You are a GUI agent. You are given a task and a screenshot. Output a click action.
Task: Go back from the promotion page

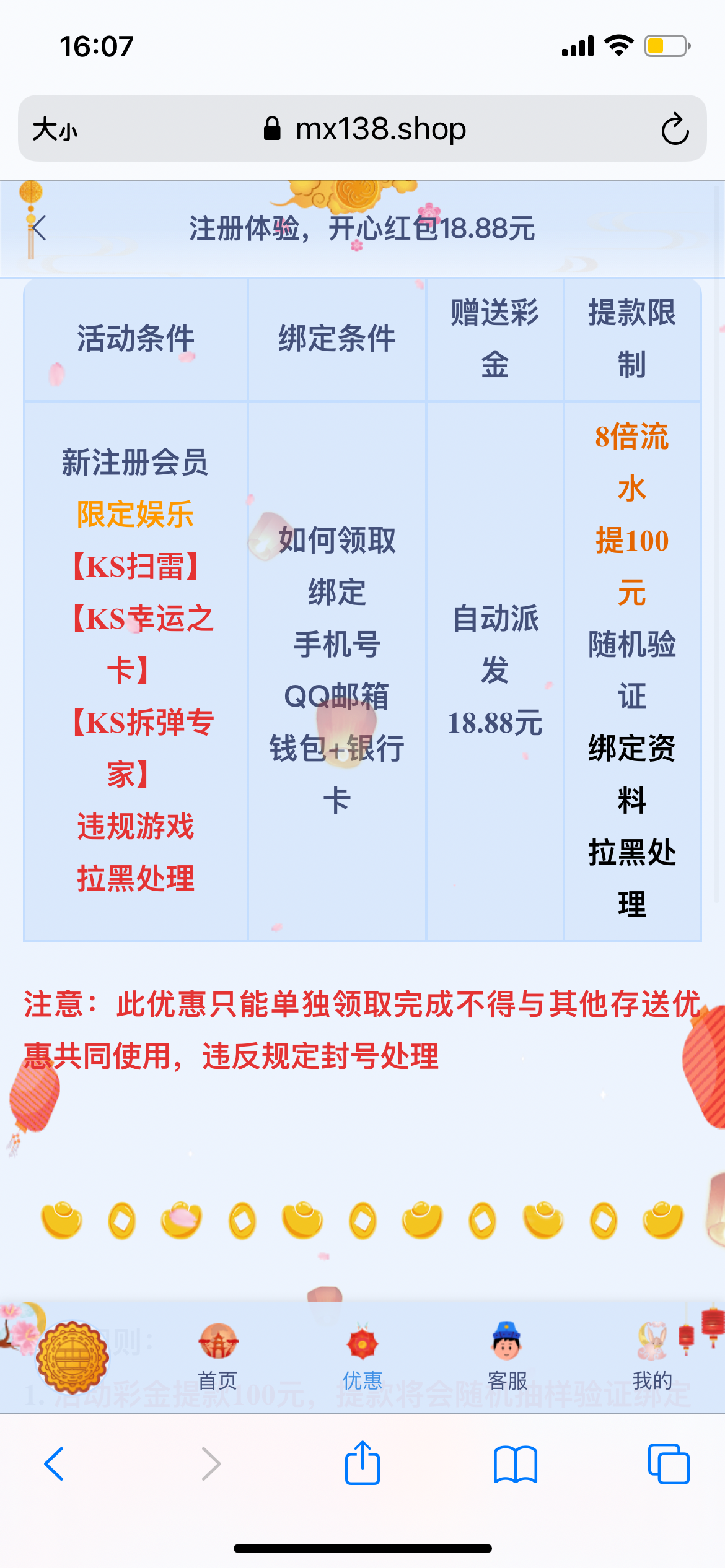click(39, 228)
